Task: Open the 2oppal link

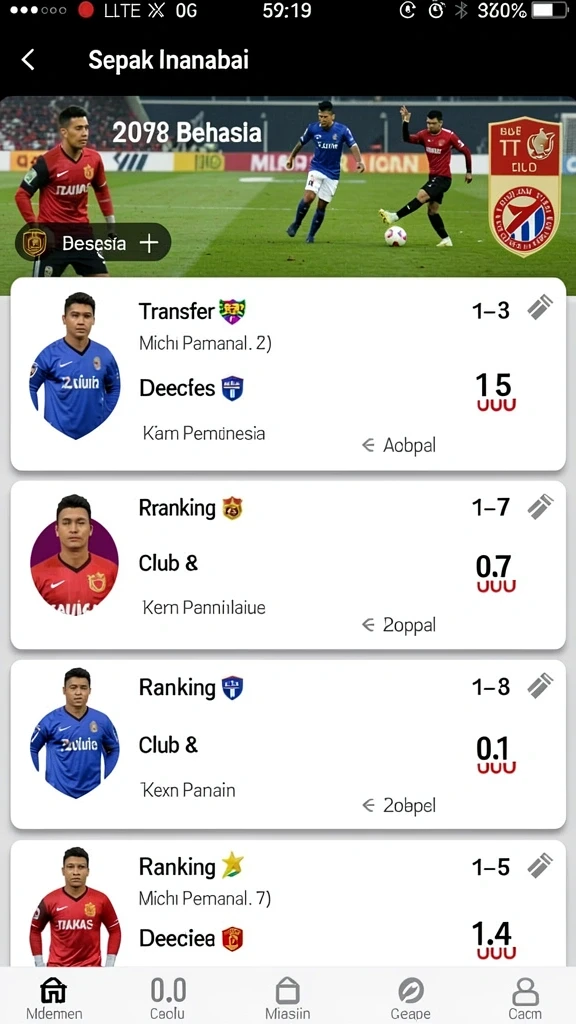Action: click(398, 625)
